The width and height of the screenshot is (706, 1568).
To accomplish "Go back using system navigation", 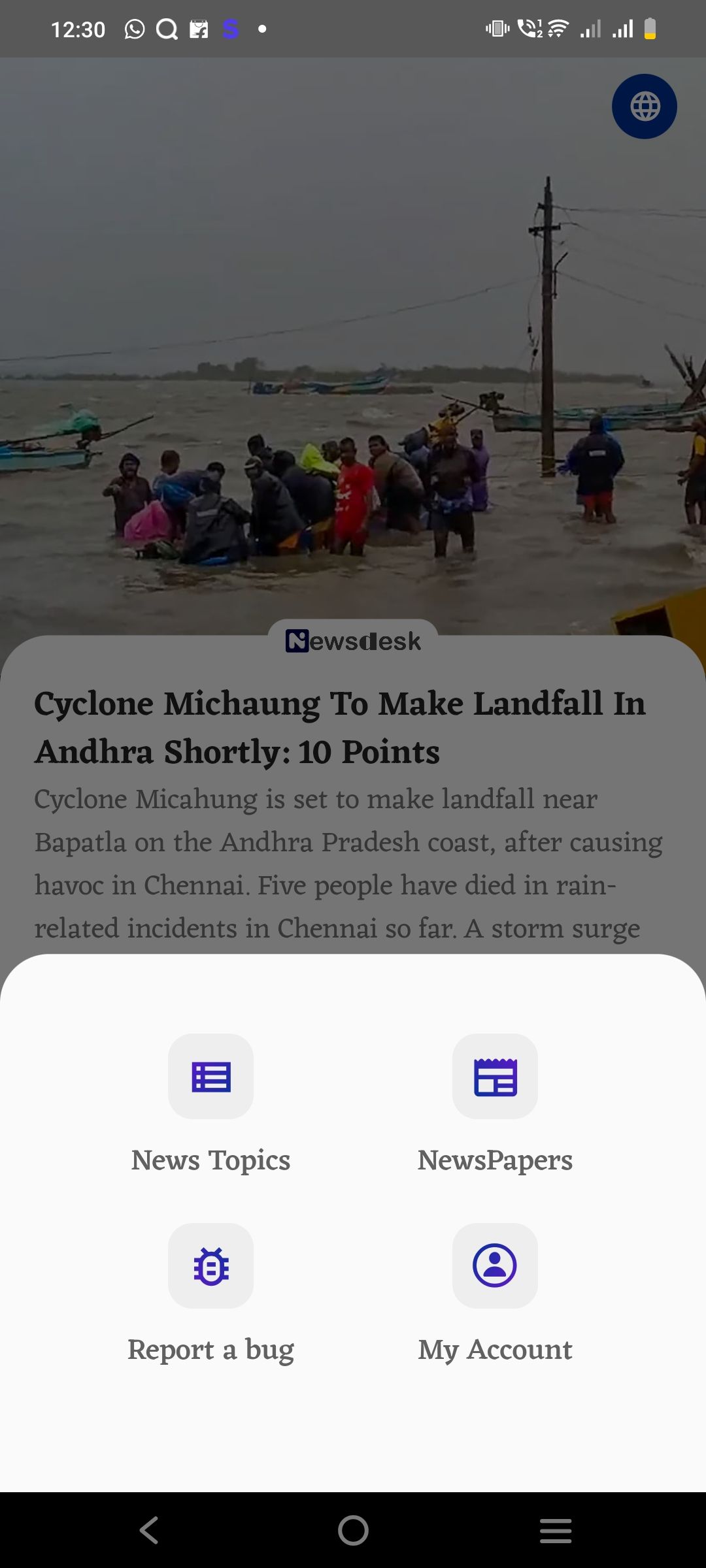I will pos(149,1530).
